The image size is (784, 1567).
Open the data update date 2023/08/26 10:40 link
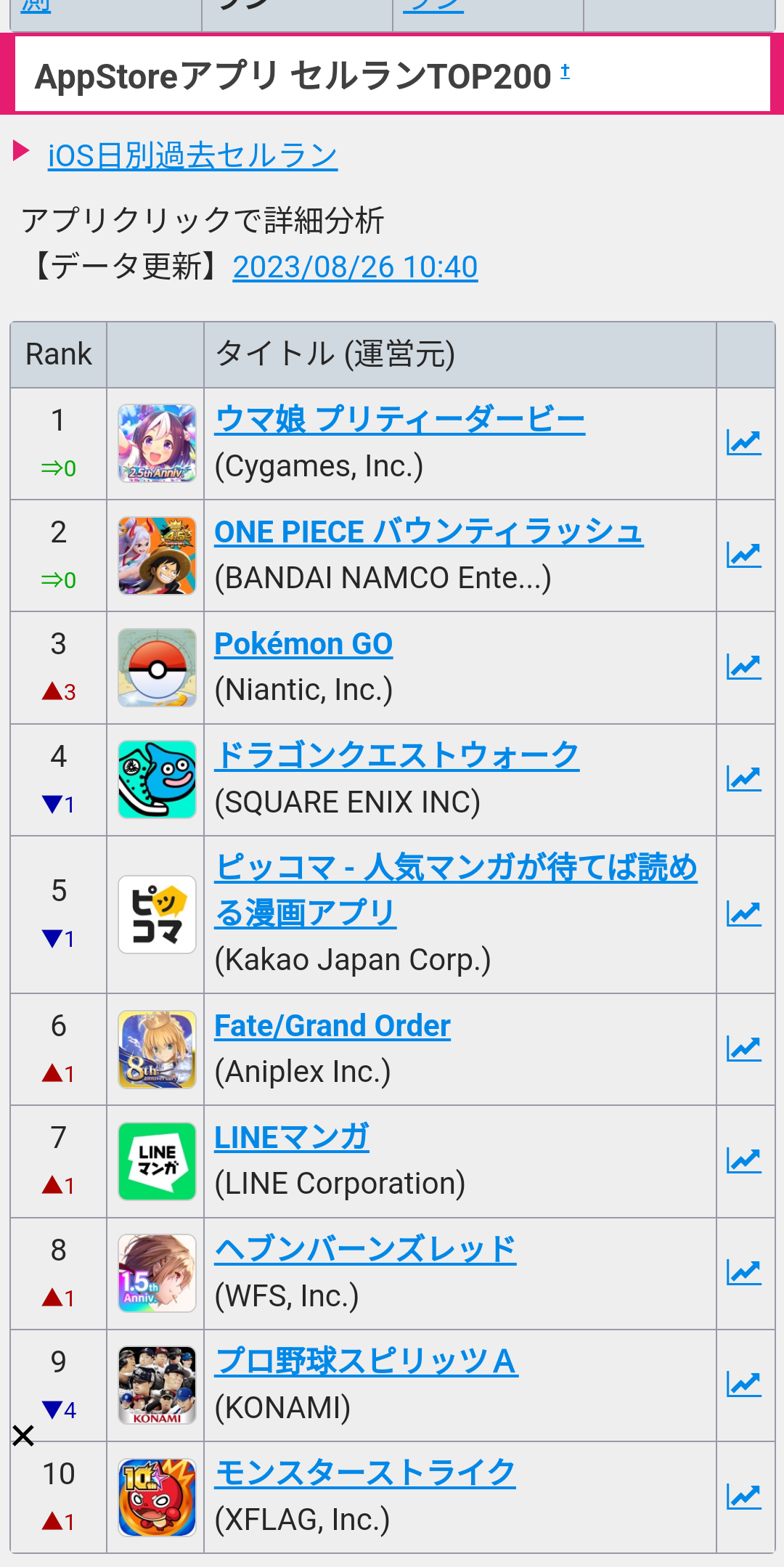coord(355,267)
